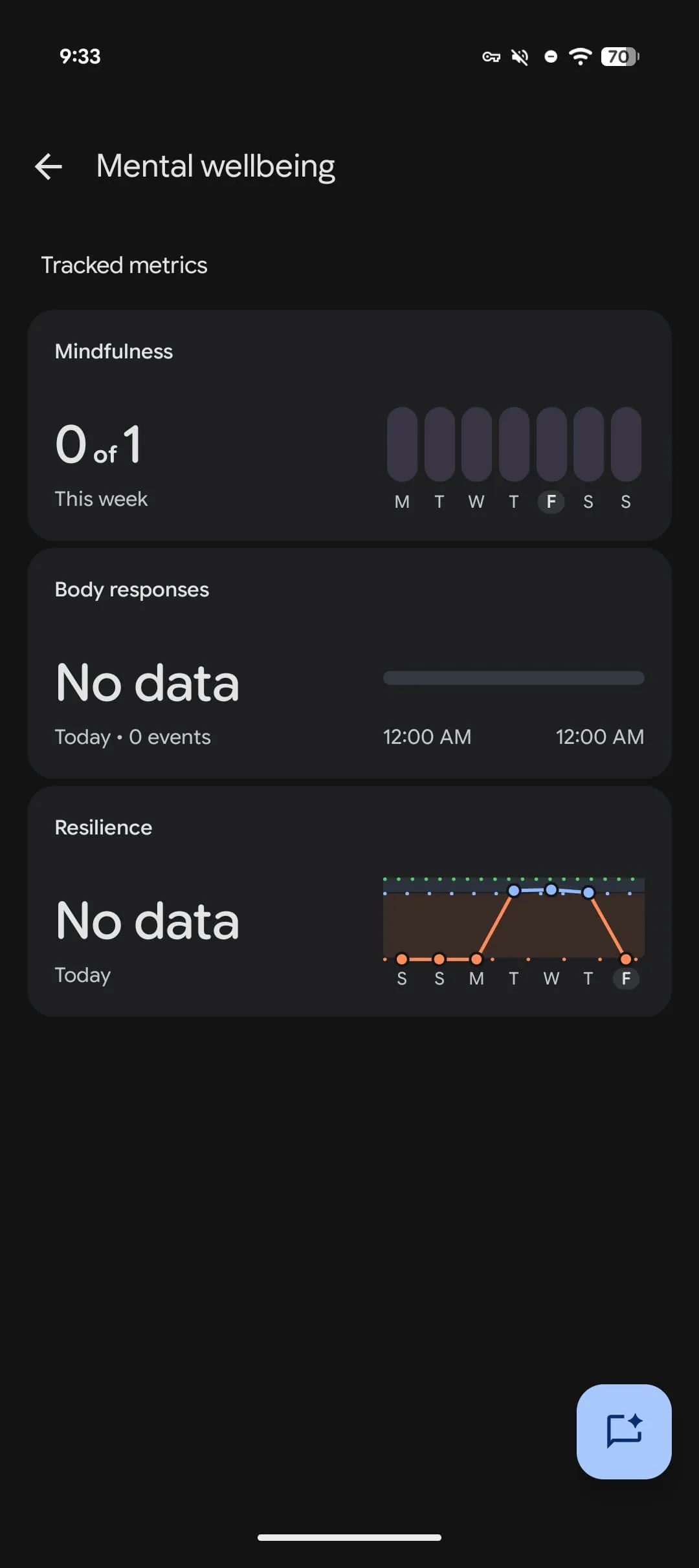The width and height of the screenshot is (699, 1568).
Task: Tap the AI chat floating button
Action: pos(623,1431)
